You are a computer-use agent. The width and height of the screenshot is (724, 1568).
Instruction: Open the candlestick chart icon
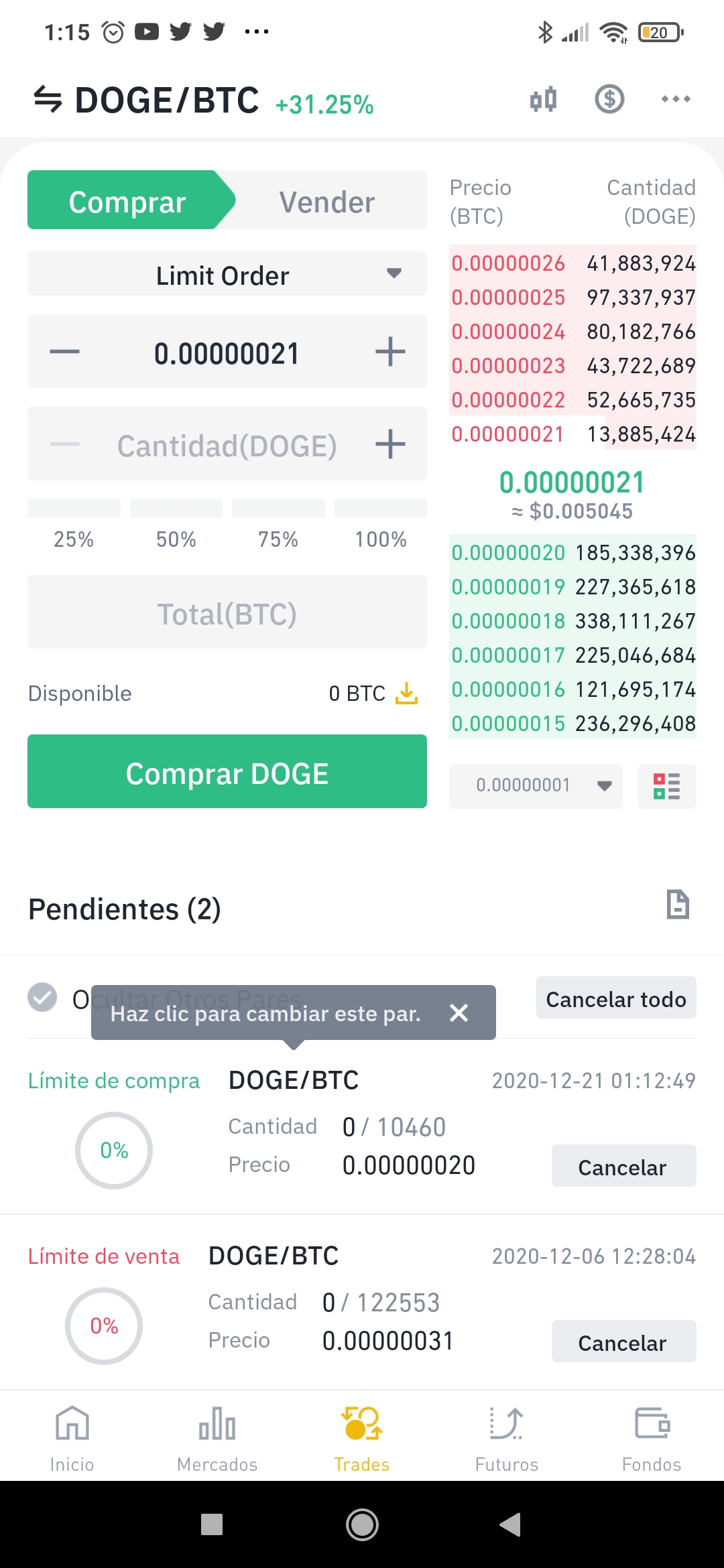click(543, 99)
